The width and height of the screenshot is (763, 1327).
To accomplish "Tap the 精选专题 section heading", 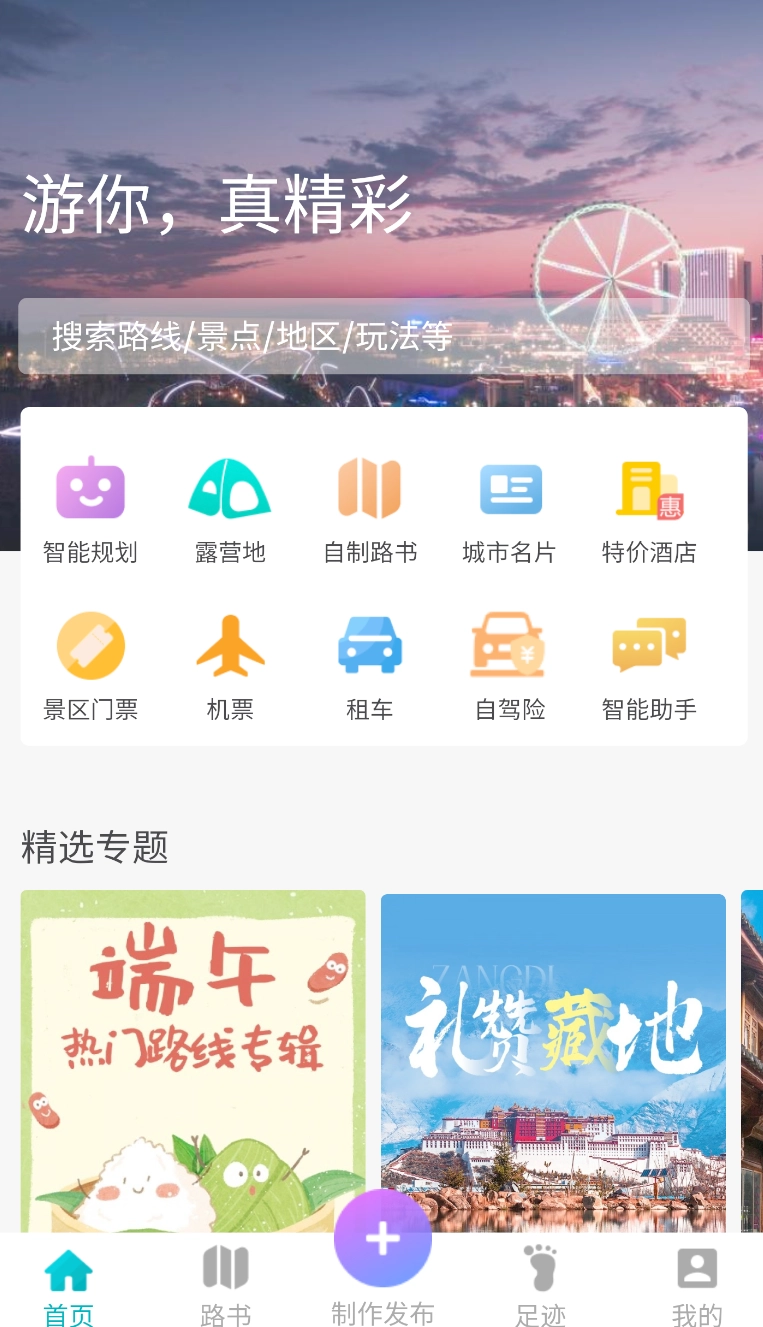I will click(x=94, y=847).
